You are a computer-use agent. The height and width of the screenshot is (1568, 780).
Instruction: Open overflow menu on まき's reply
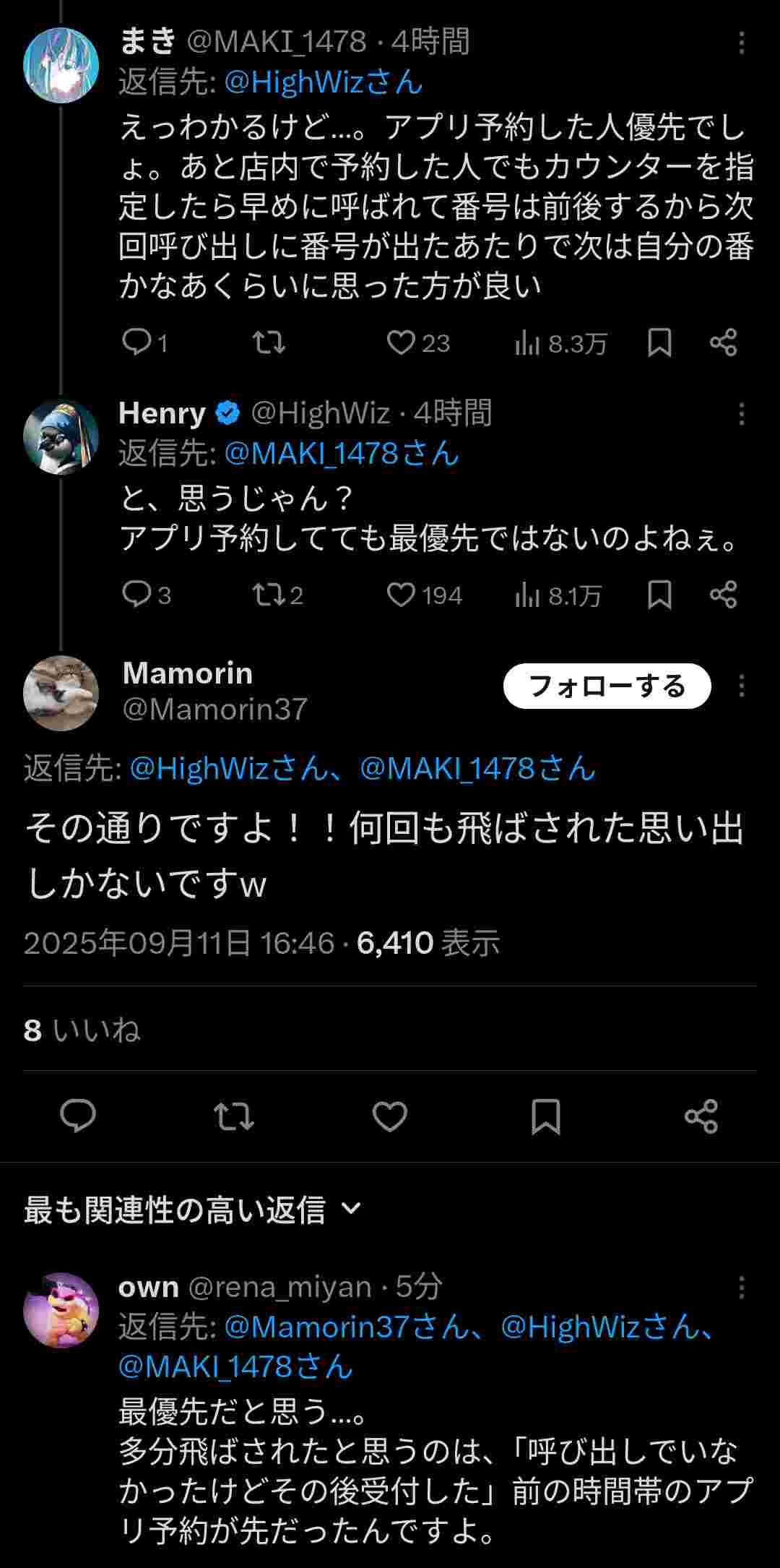point(742,43)
